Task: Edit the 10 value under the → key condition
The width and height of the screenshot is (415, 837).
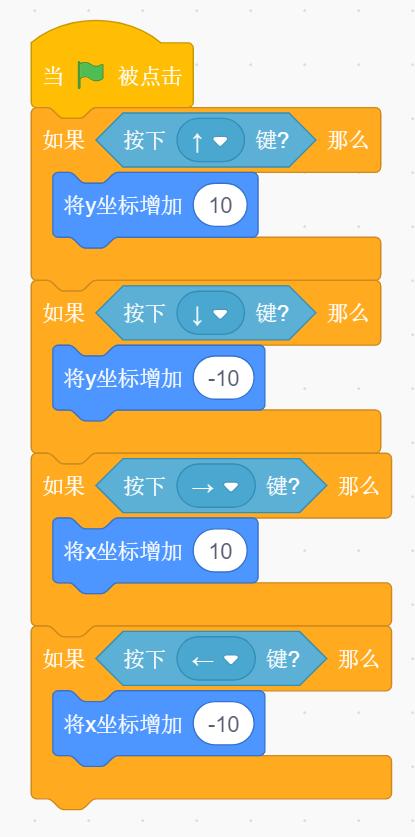Action: [220, 551]
